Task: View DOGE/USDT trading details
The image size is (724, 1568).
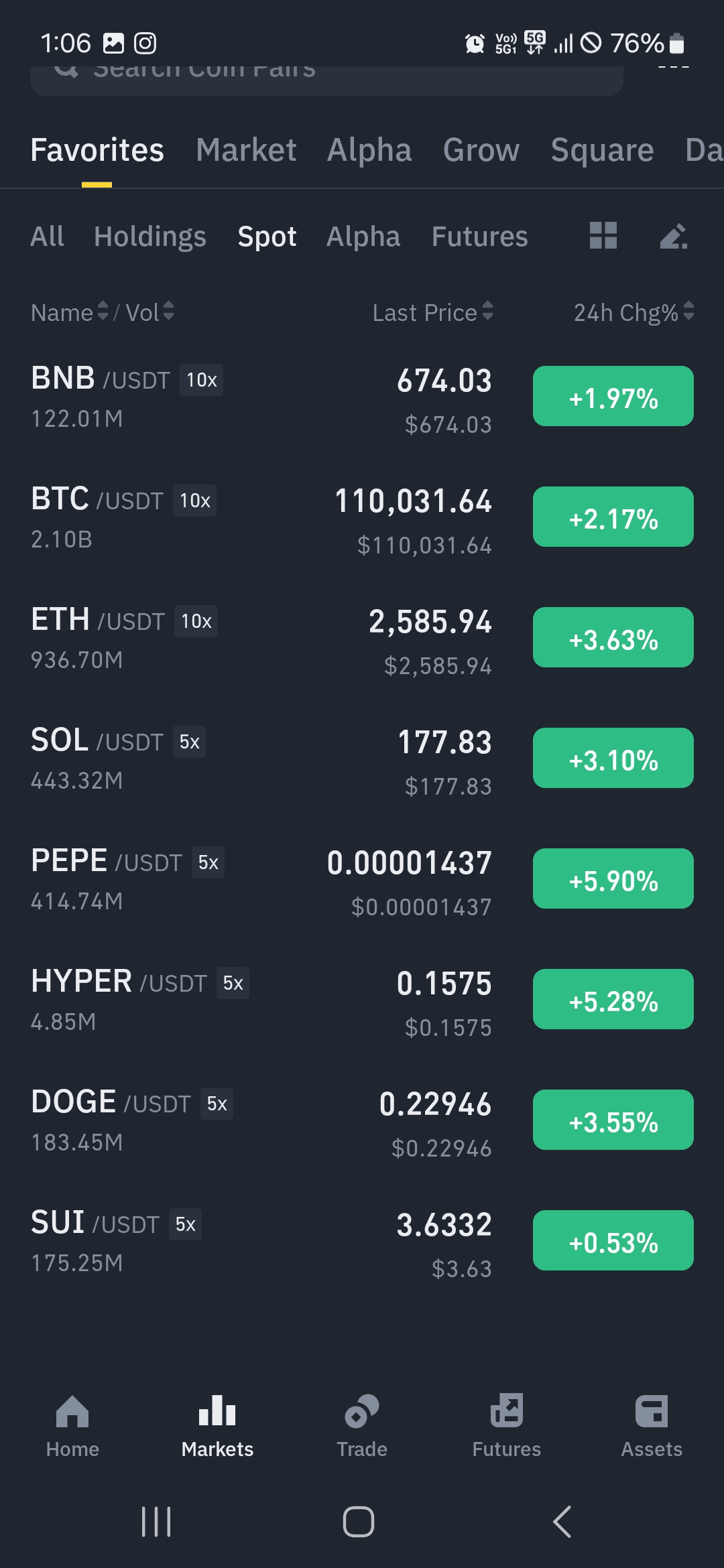Action: 261,1120
